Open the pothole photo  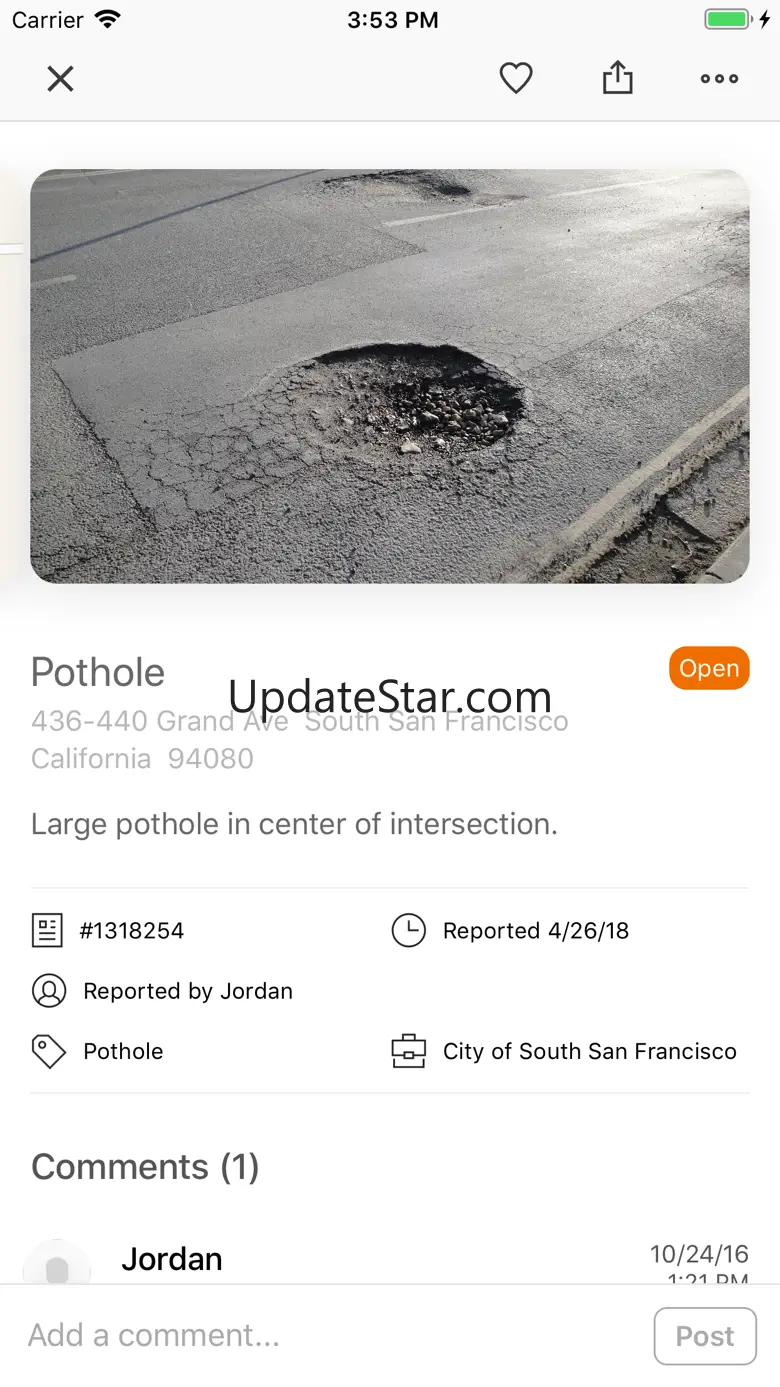(390, 376)
